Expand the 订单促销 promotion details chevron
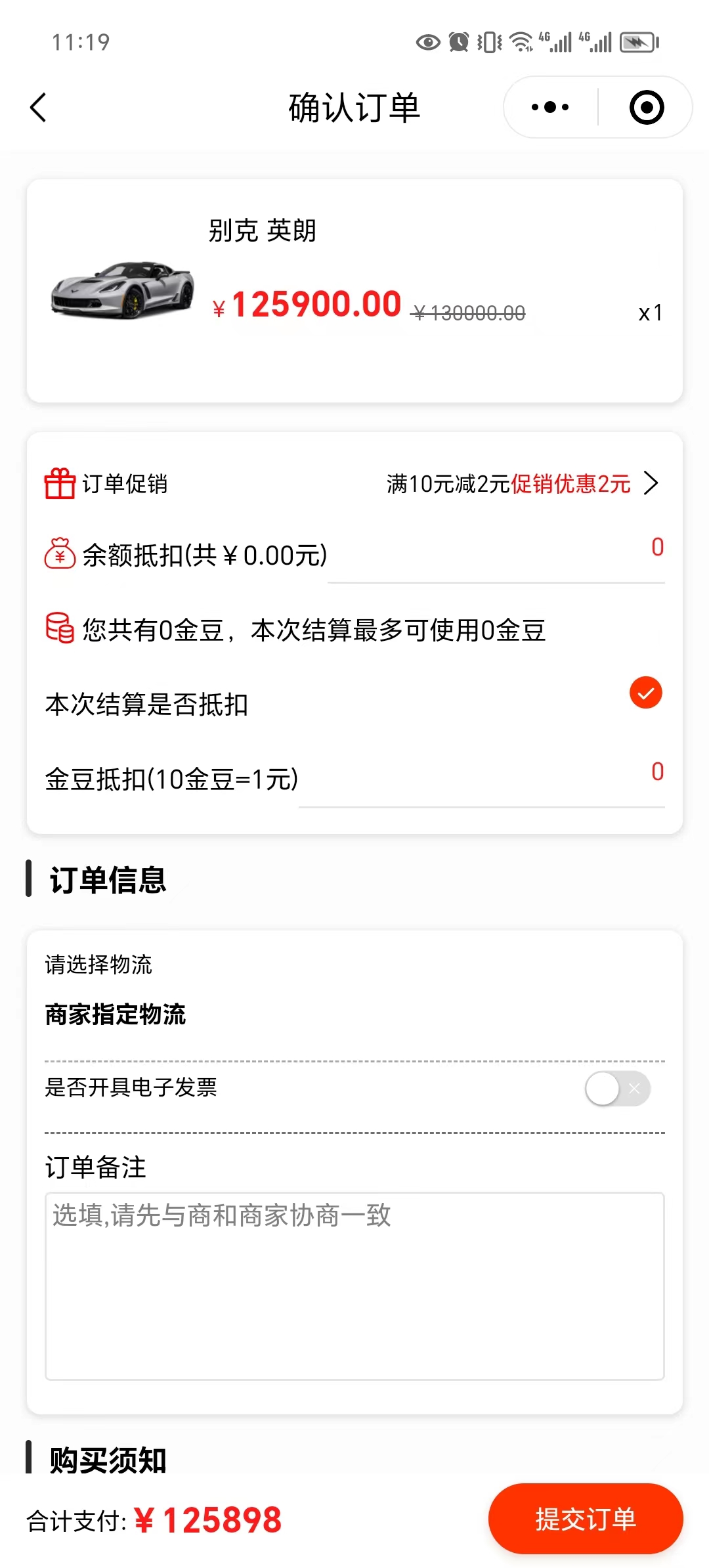The width and height of the screenshot is (709, 1568). point(653,483)
